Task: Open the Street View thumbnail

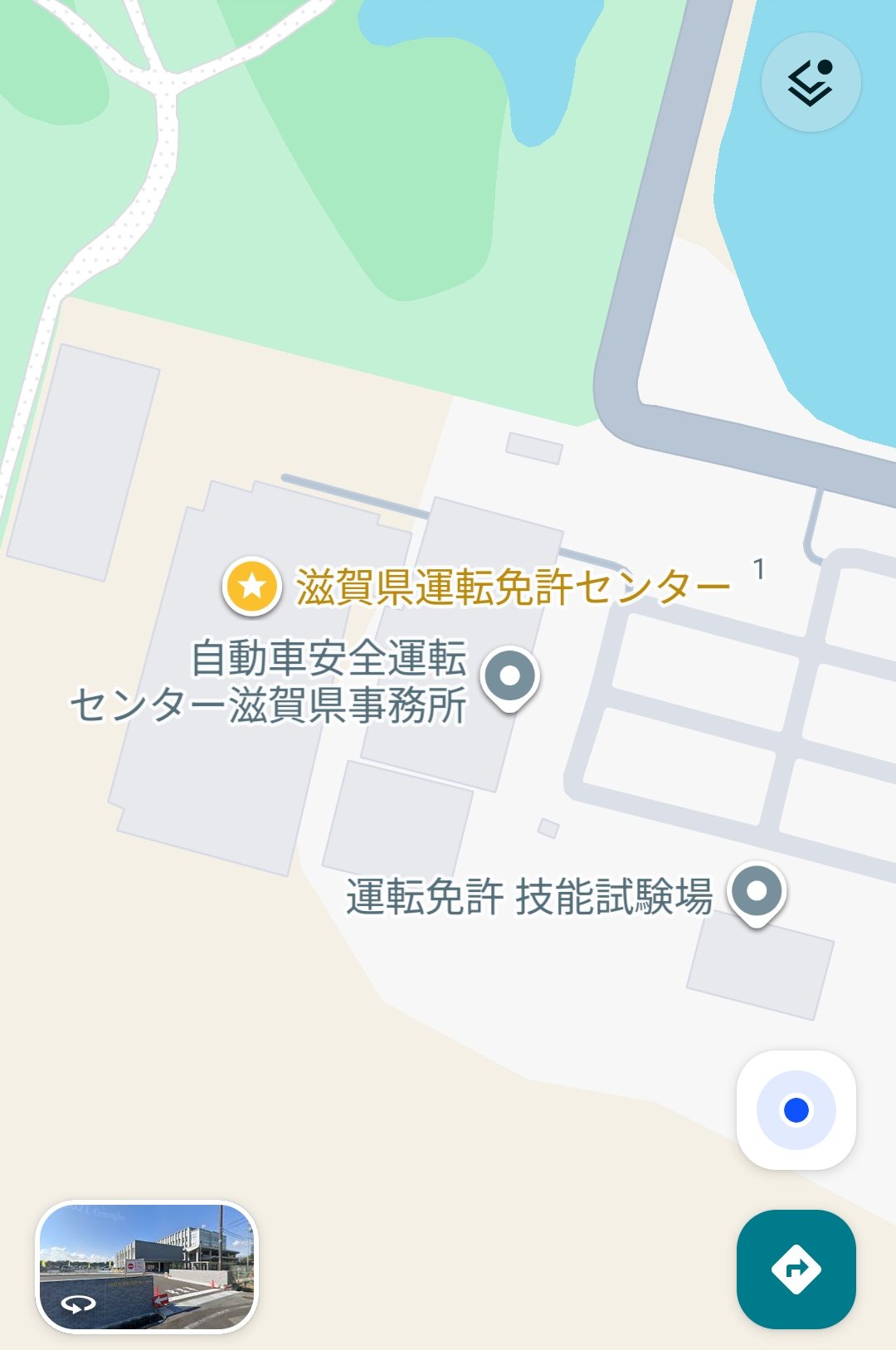Action: [x=147, y=1266]
